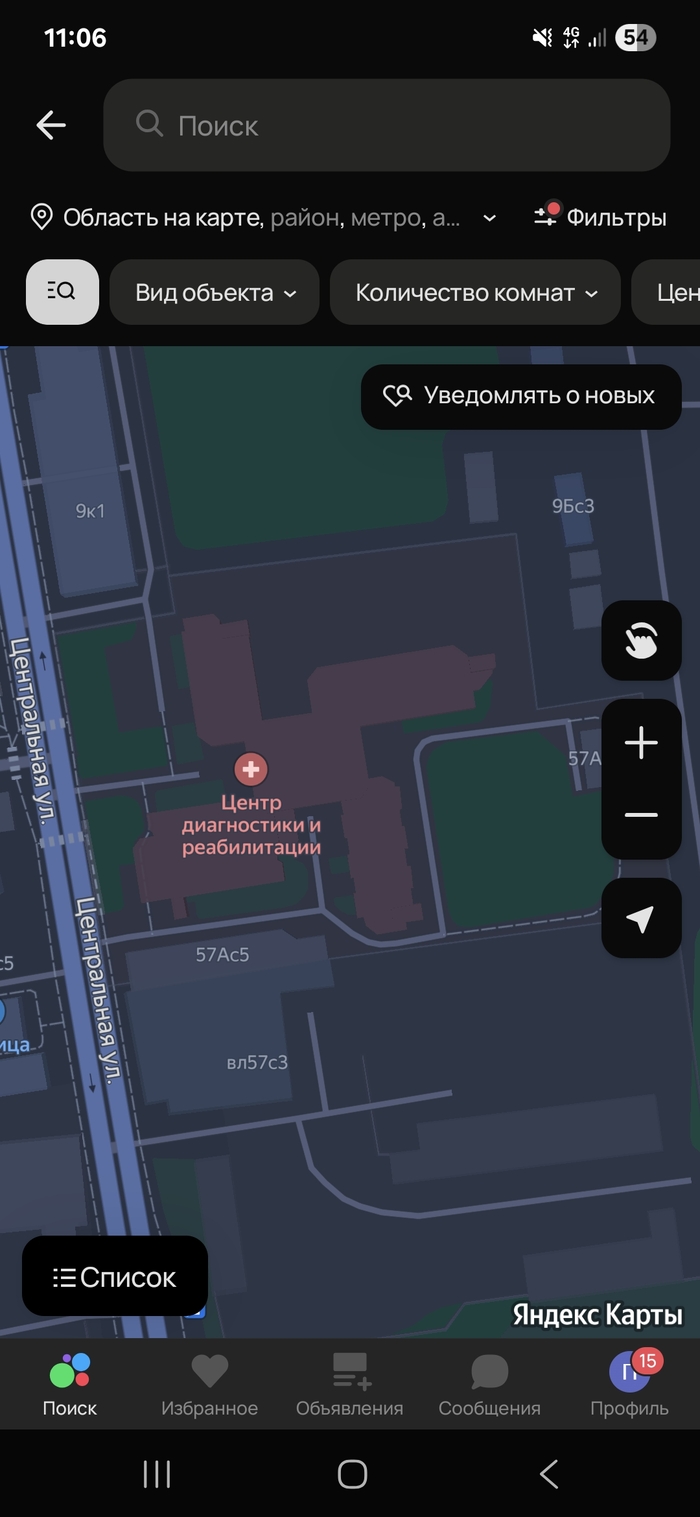Expand the Вид объекта dropdown
700x1517 pixels.
pyautogui.click(x=215, y=292)
